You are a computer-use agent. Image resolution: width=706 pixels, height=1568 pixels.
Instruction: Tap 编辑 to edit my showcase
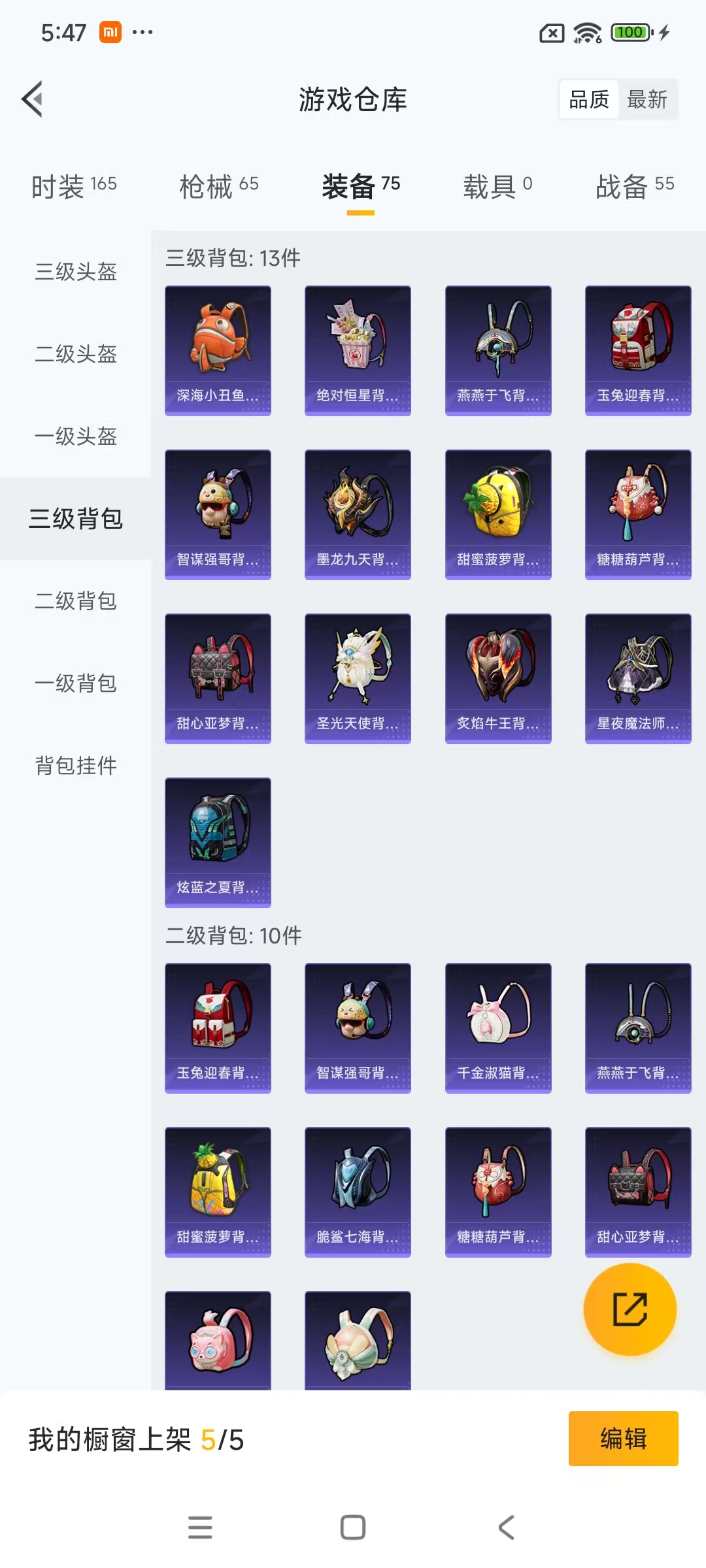point(623,1439)
